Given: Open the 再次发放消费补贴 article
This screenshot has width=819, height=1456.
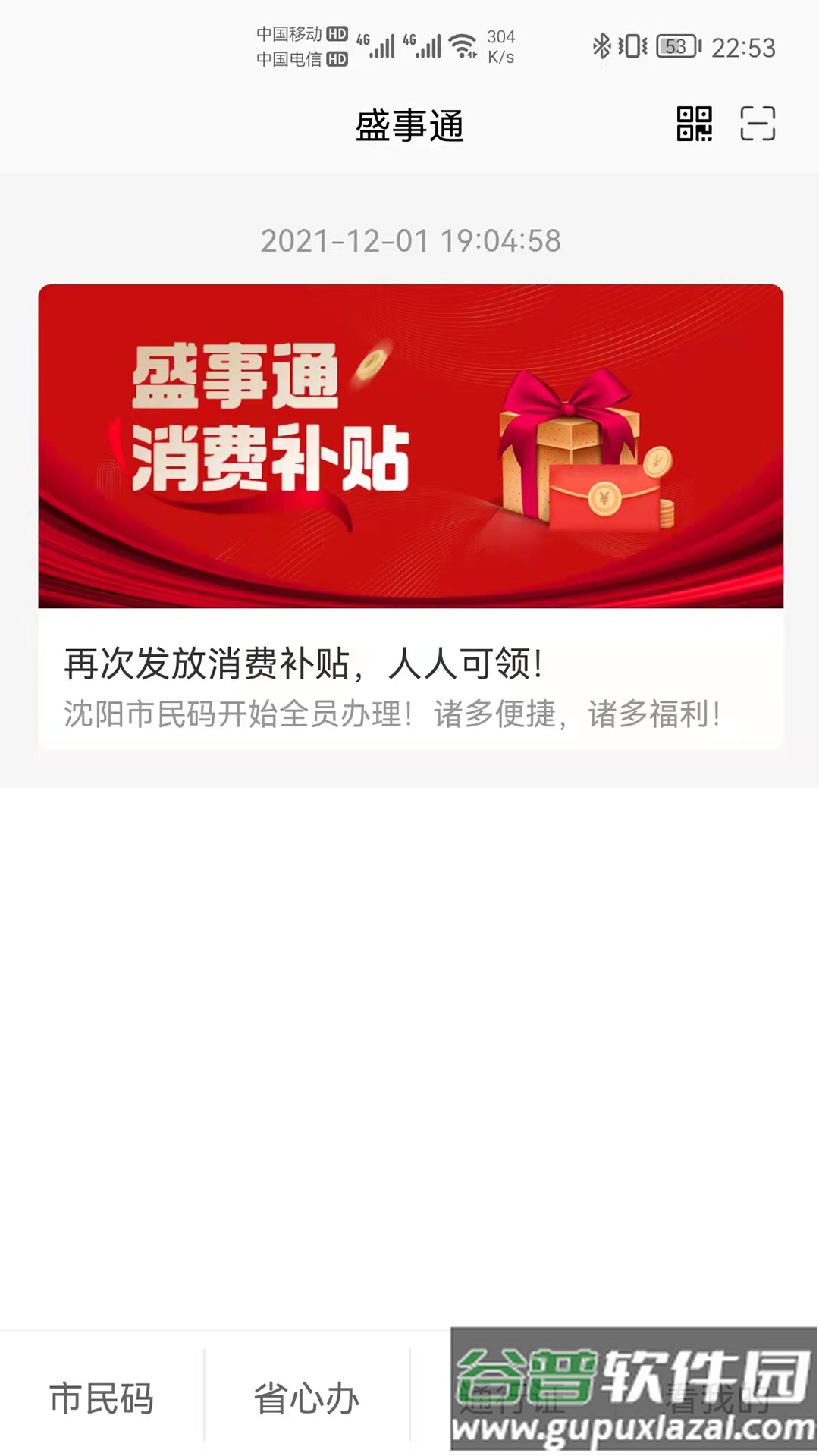Looking at the screenshot, I should 303,663.
